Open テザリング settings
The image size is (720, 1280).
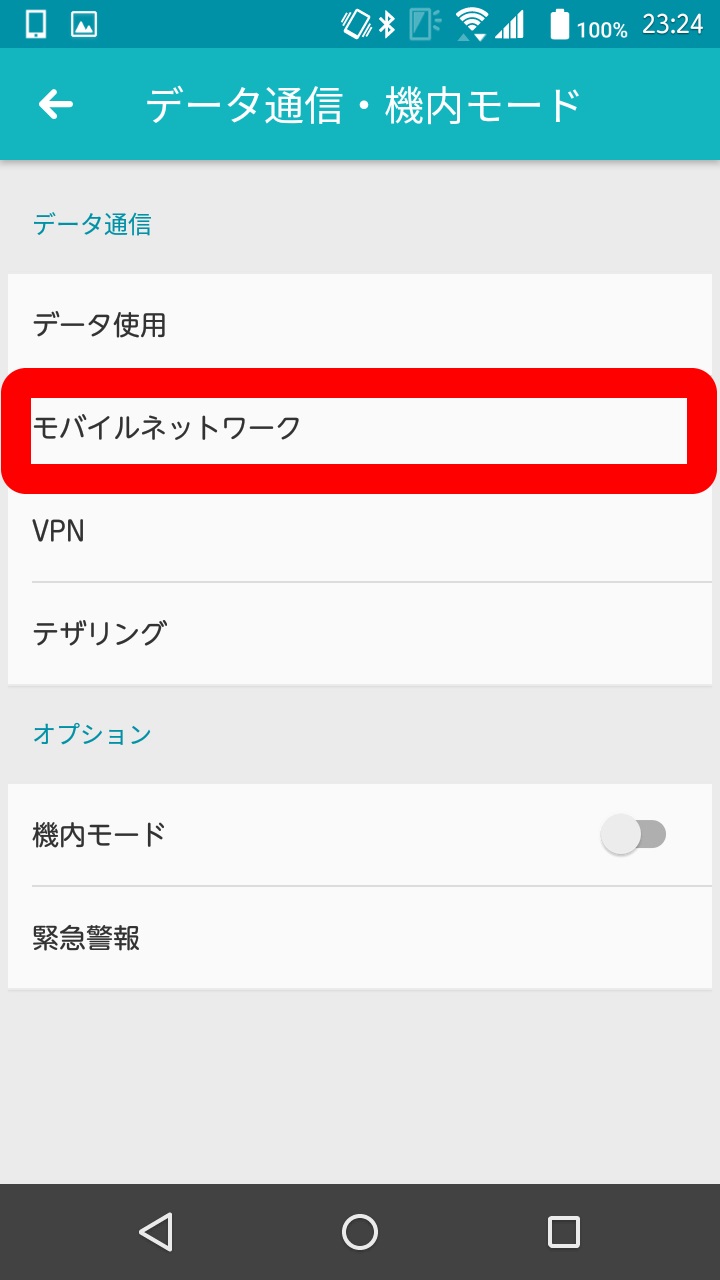pyautogui.click(x=360, y=633)
